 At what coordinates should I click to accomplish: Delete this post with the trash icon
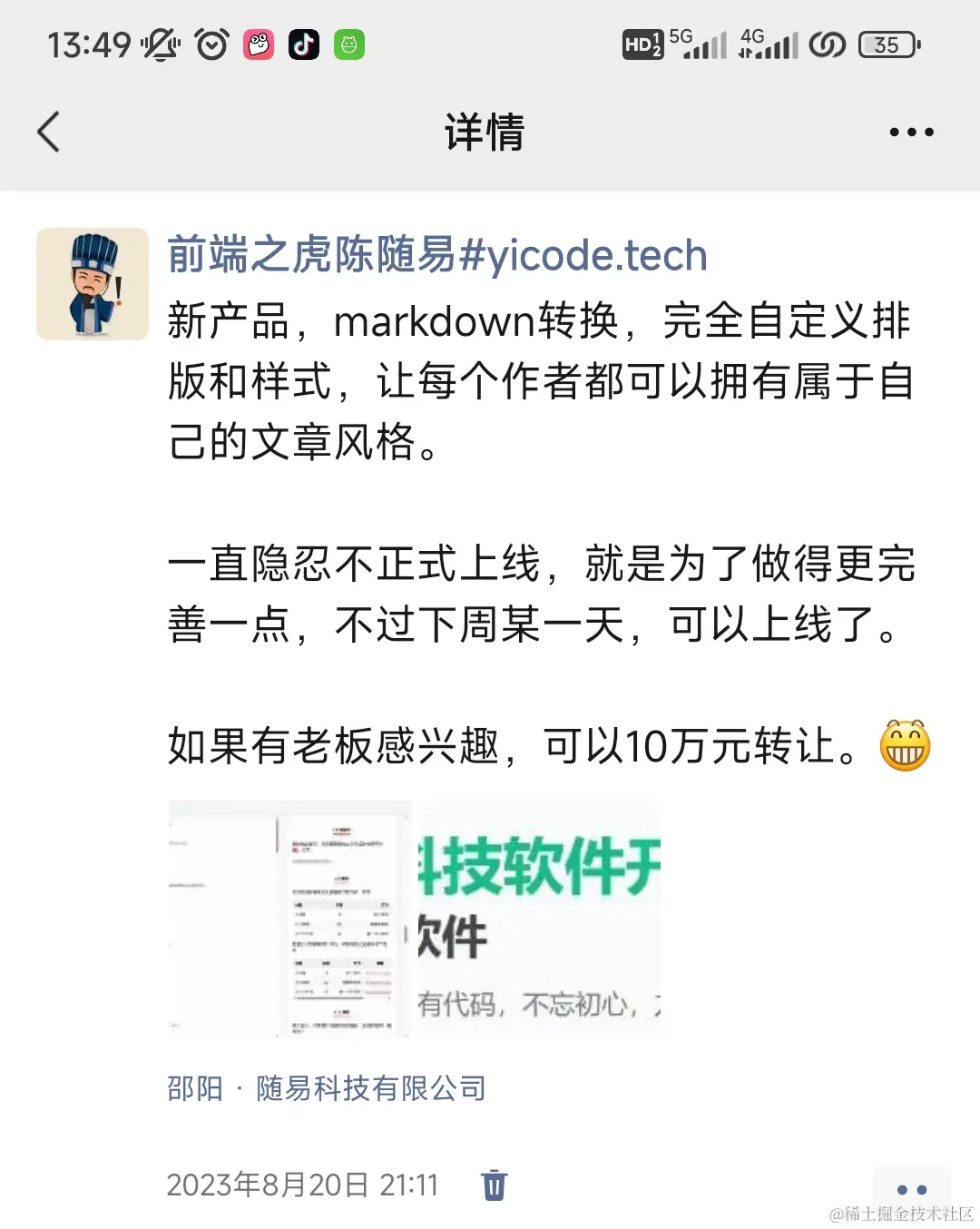tap(495, 1185)
